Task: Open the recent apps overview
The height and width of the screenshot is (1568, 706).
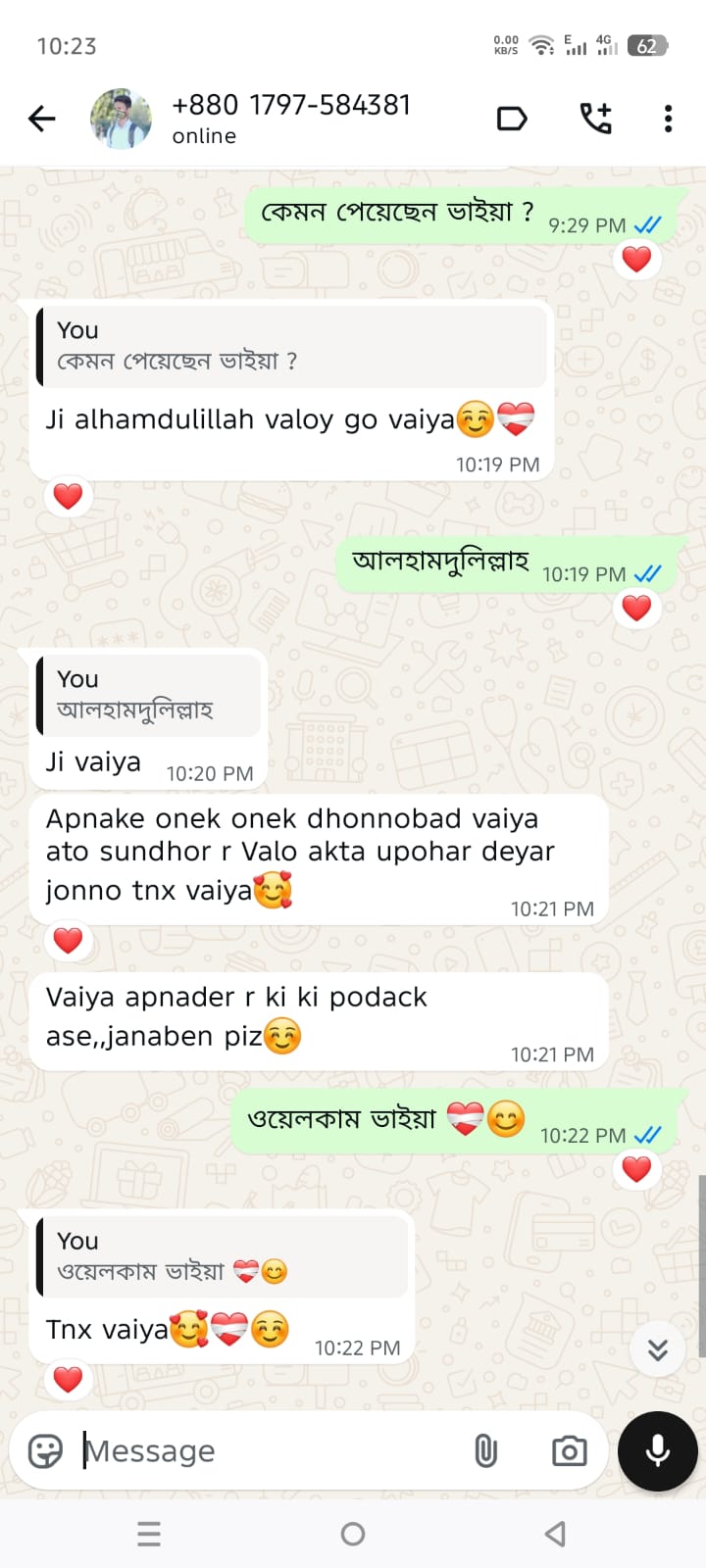Action: (149, 1534)
